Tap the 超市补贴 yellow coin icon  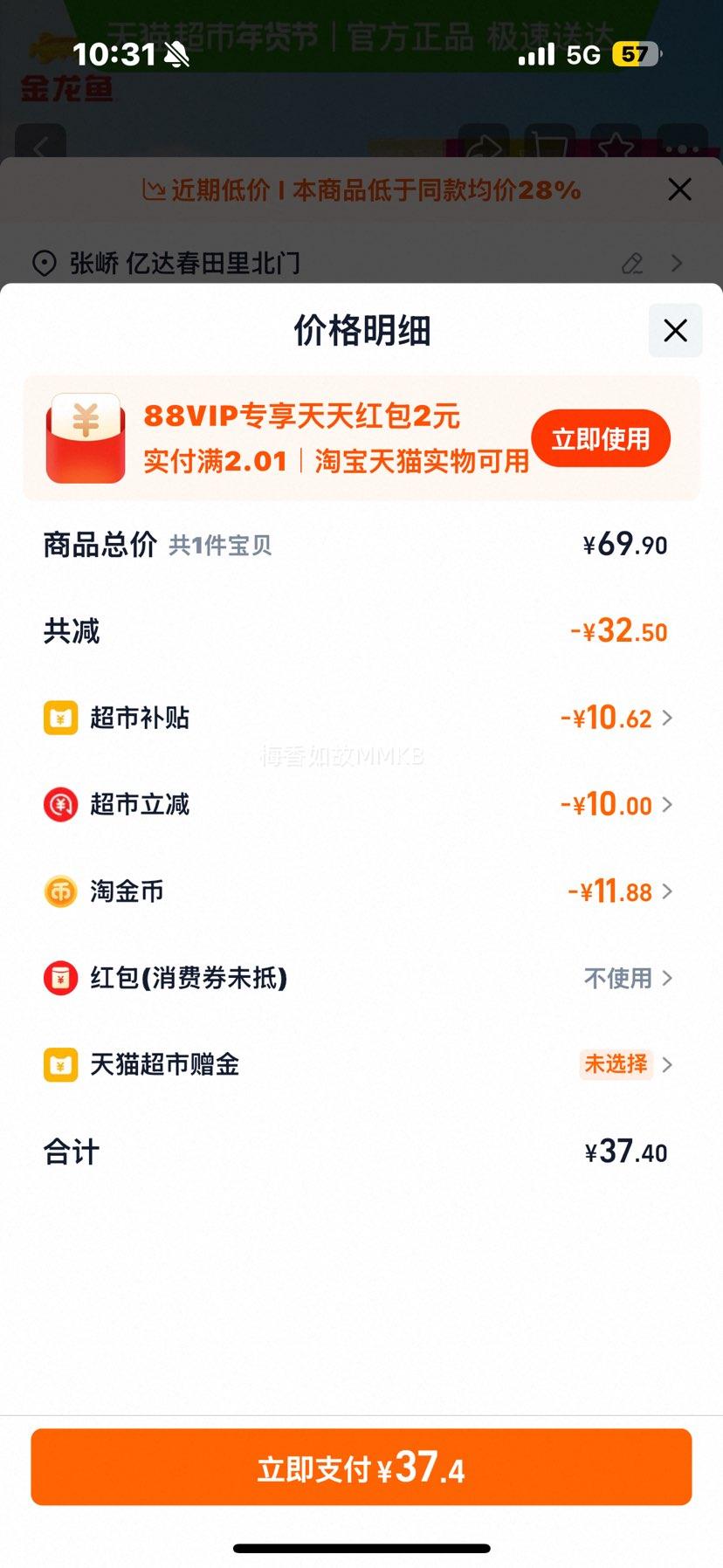coord(59,718)
